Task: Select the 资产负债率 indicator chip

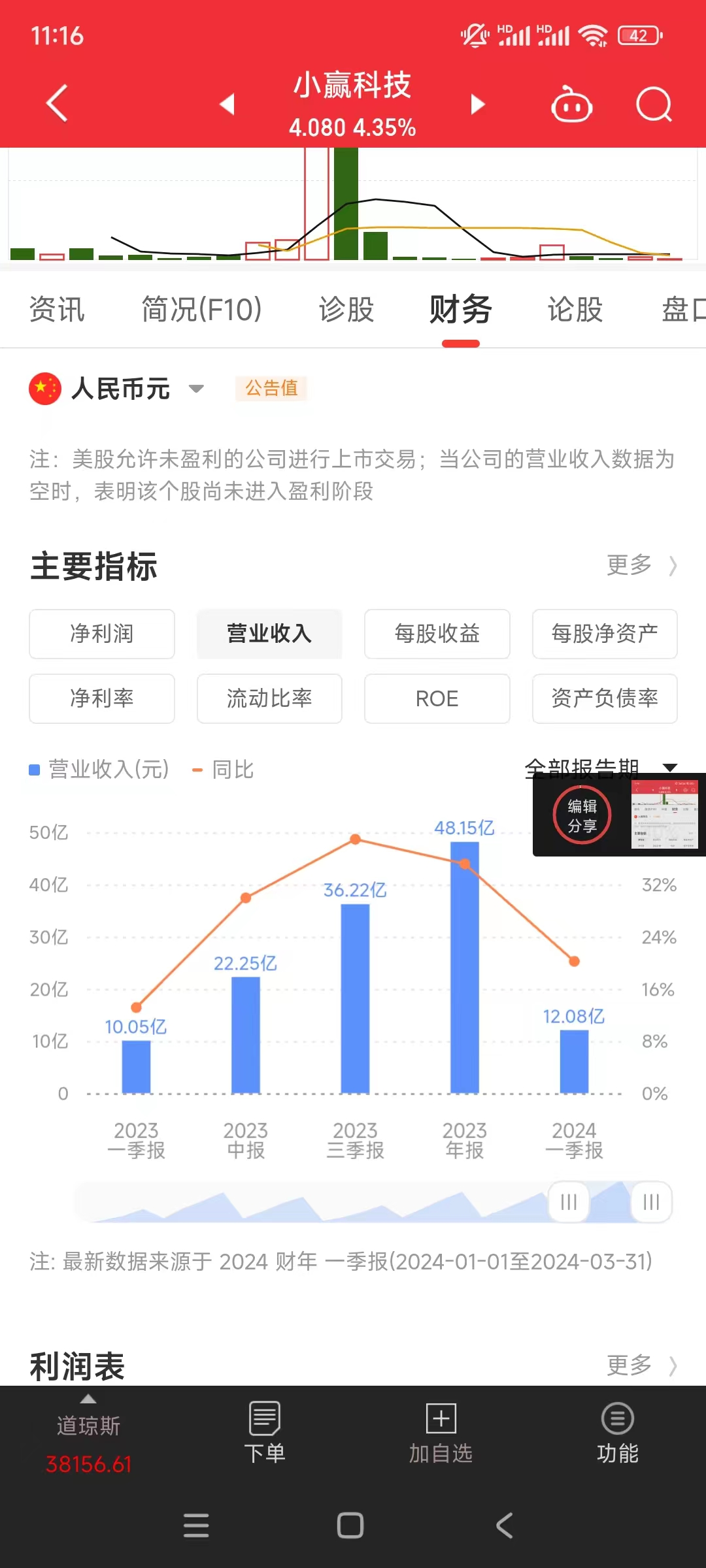Action: click(x=605, y=698)
